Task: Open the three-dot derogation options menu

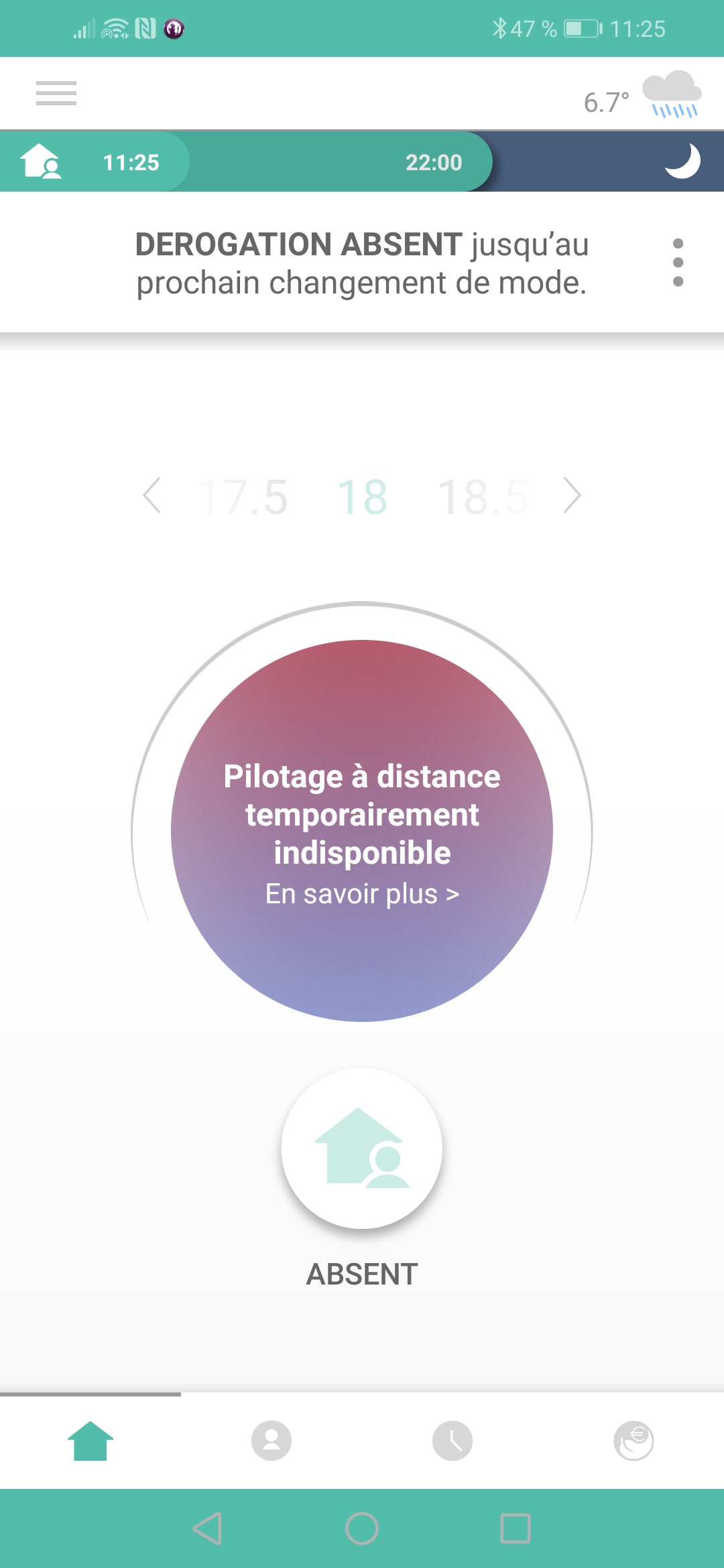Action: click(x=678, y=263)
